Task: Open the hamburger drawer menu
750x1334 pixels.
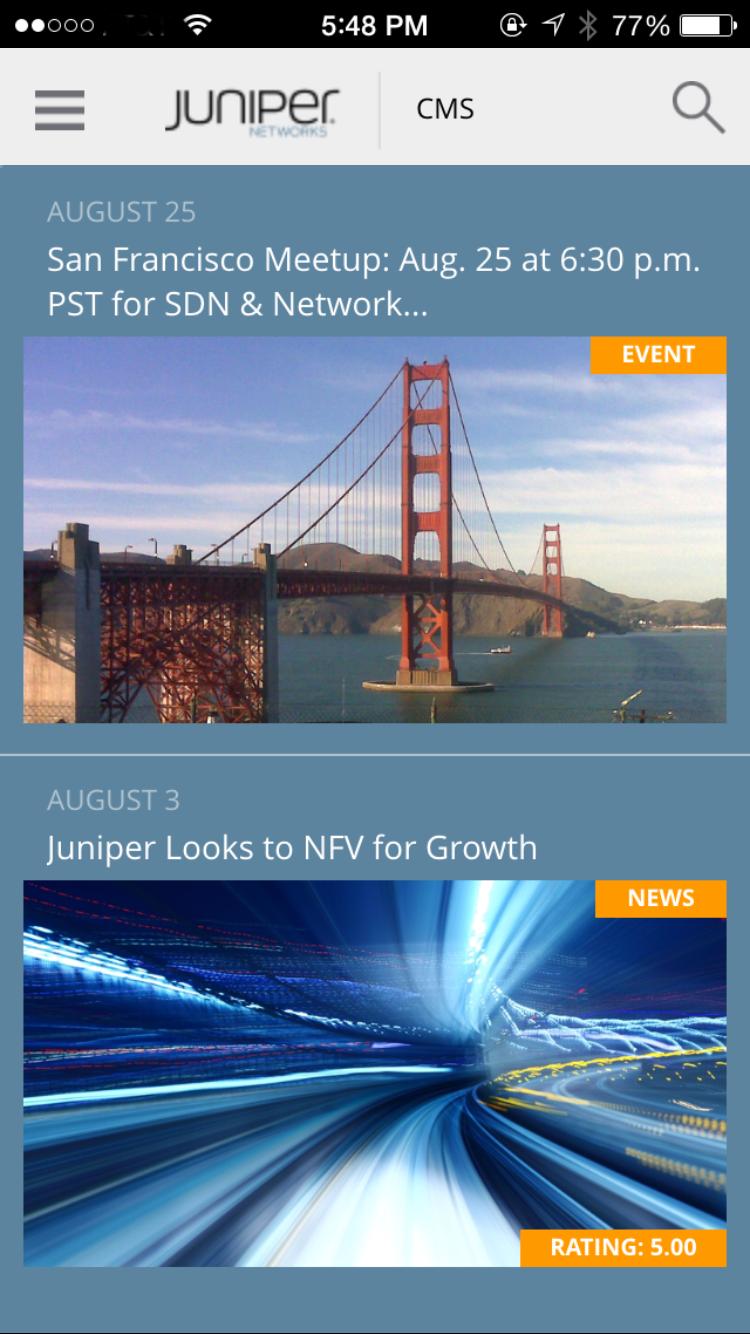Action: point(60,109)
